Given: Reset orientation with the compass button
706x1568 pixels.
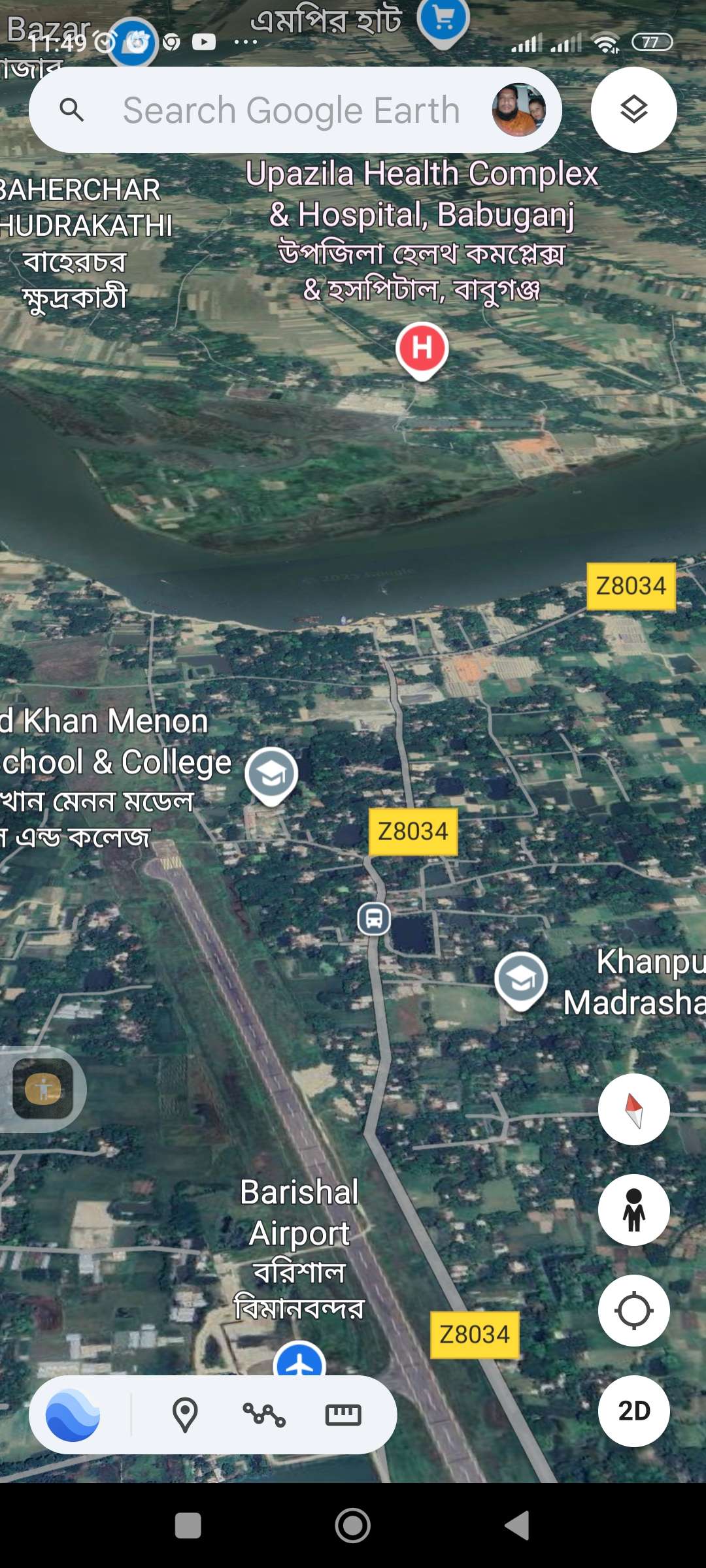Looking at the screenshot, I should pyautogui.click(x=633, y=1109).
